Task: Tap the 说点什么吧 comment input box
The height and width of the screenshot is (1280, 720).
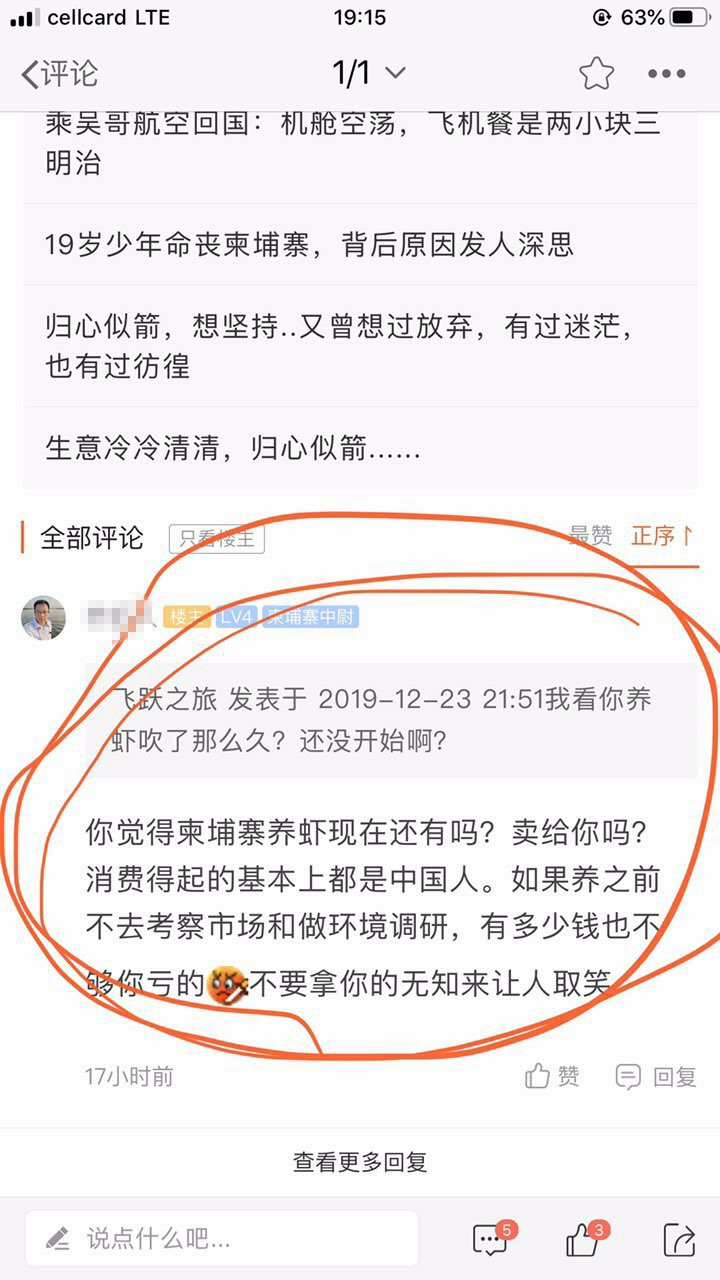Action: click(x=222, y=1239)
